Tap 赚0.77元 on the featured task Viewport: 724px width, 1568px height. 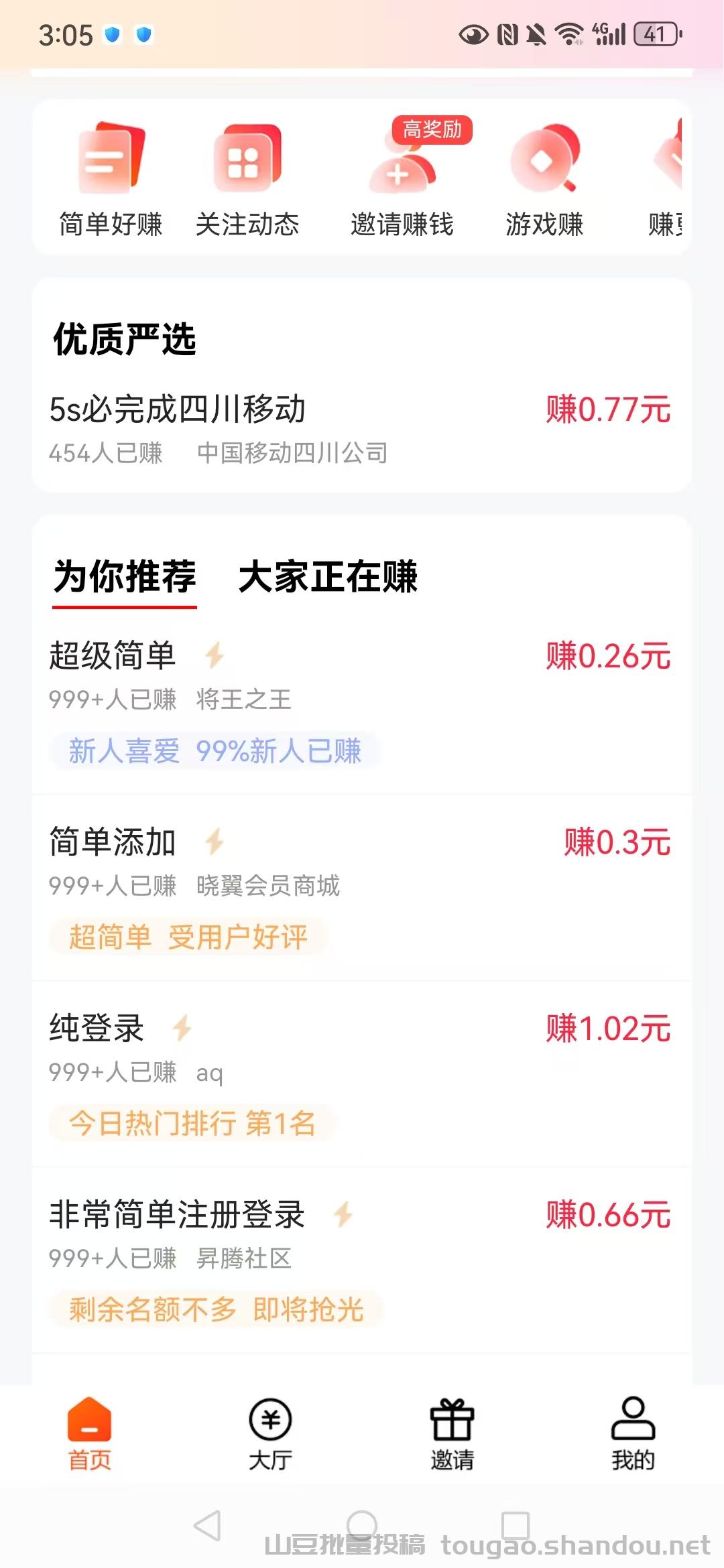point(606,411)
